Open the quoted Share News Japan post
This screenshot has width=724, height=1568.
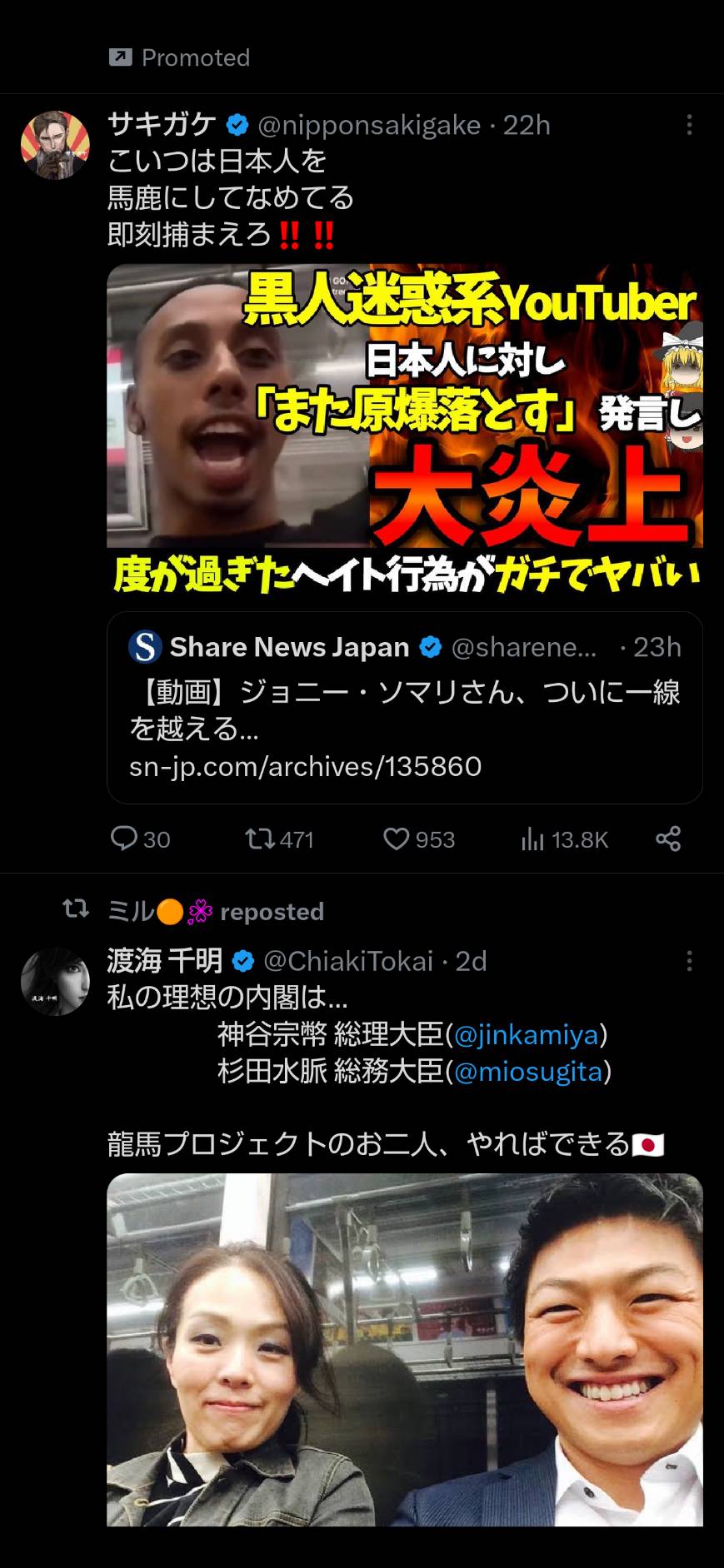coord(405,708)
